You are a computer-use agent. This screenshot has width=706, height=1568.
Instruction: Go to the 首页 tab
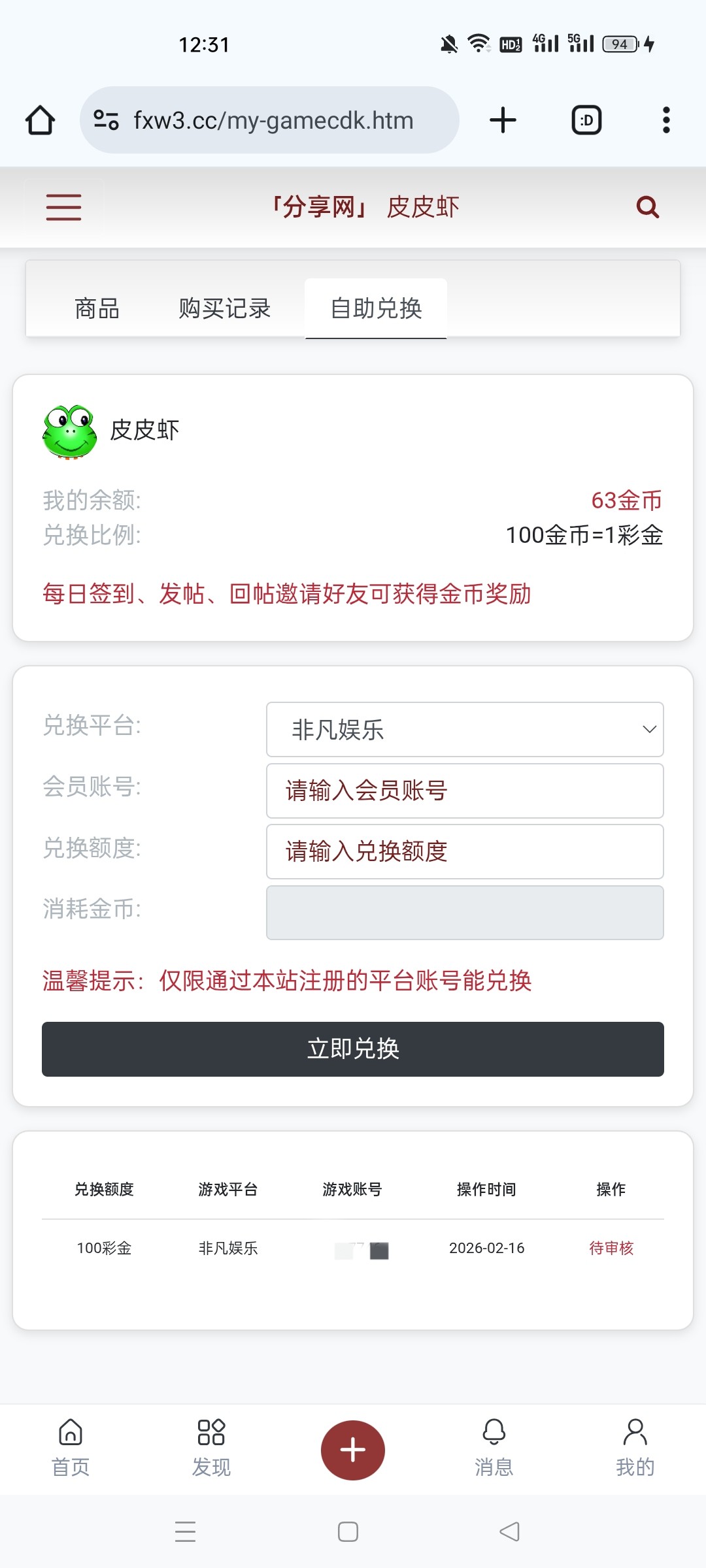pos(71,1448)
